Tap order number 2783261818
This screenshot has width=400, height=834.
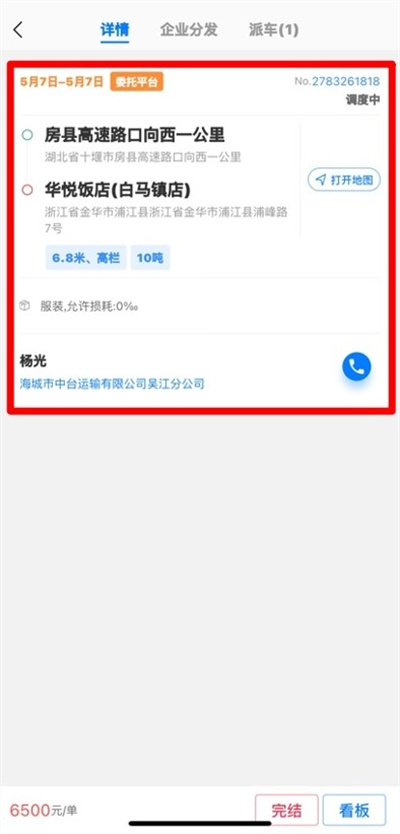tap(346, 81)
